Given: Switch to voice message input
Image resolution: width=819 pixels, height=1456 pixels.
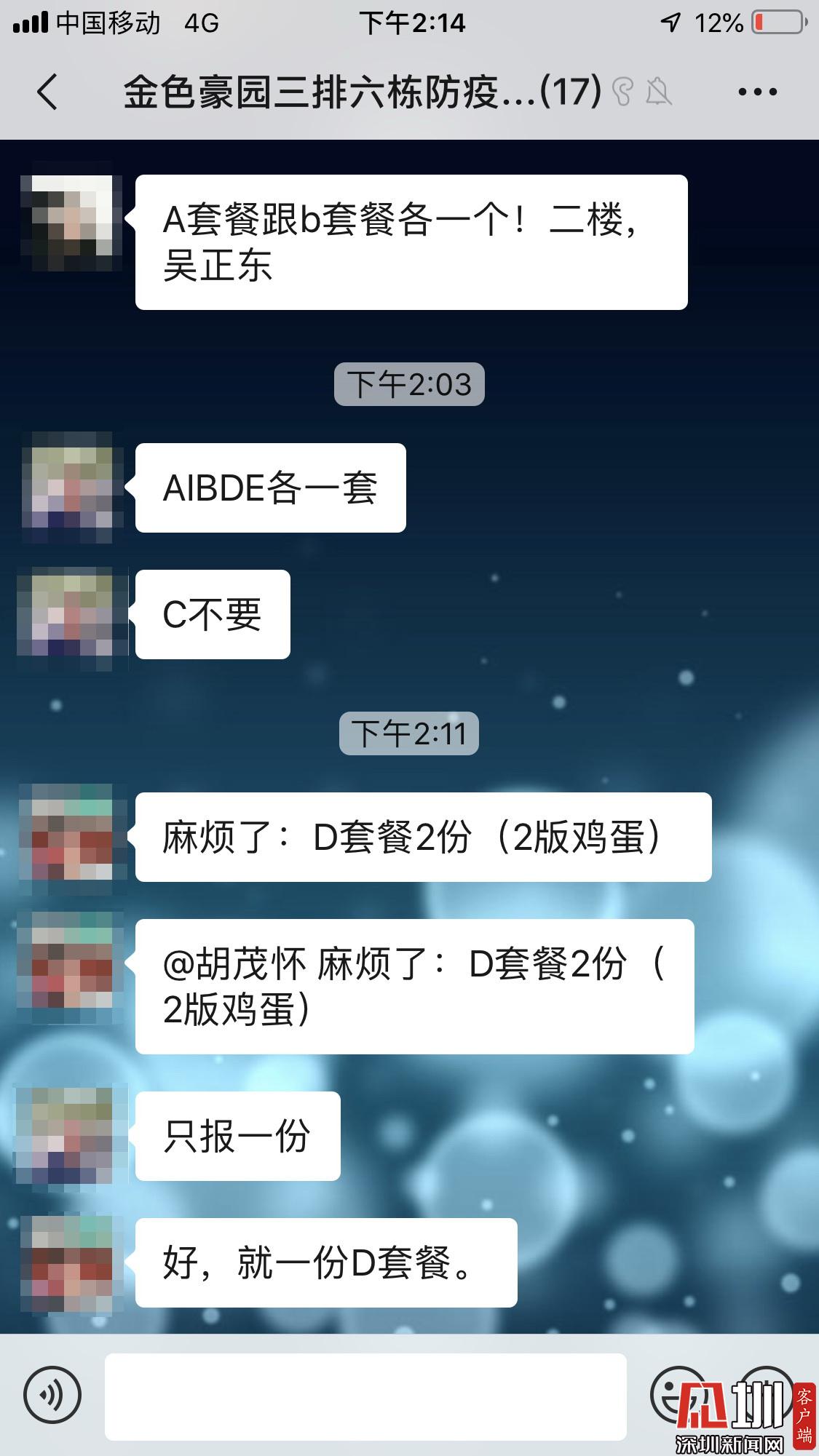Looking at the screenshot, I should pos(52,1395).
